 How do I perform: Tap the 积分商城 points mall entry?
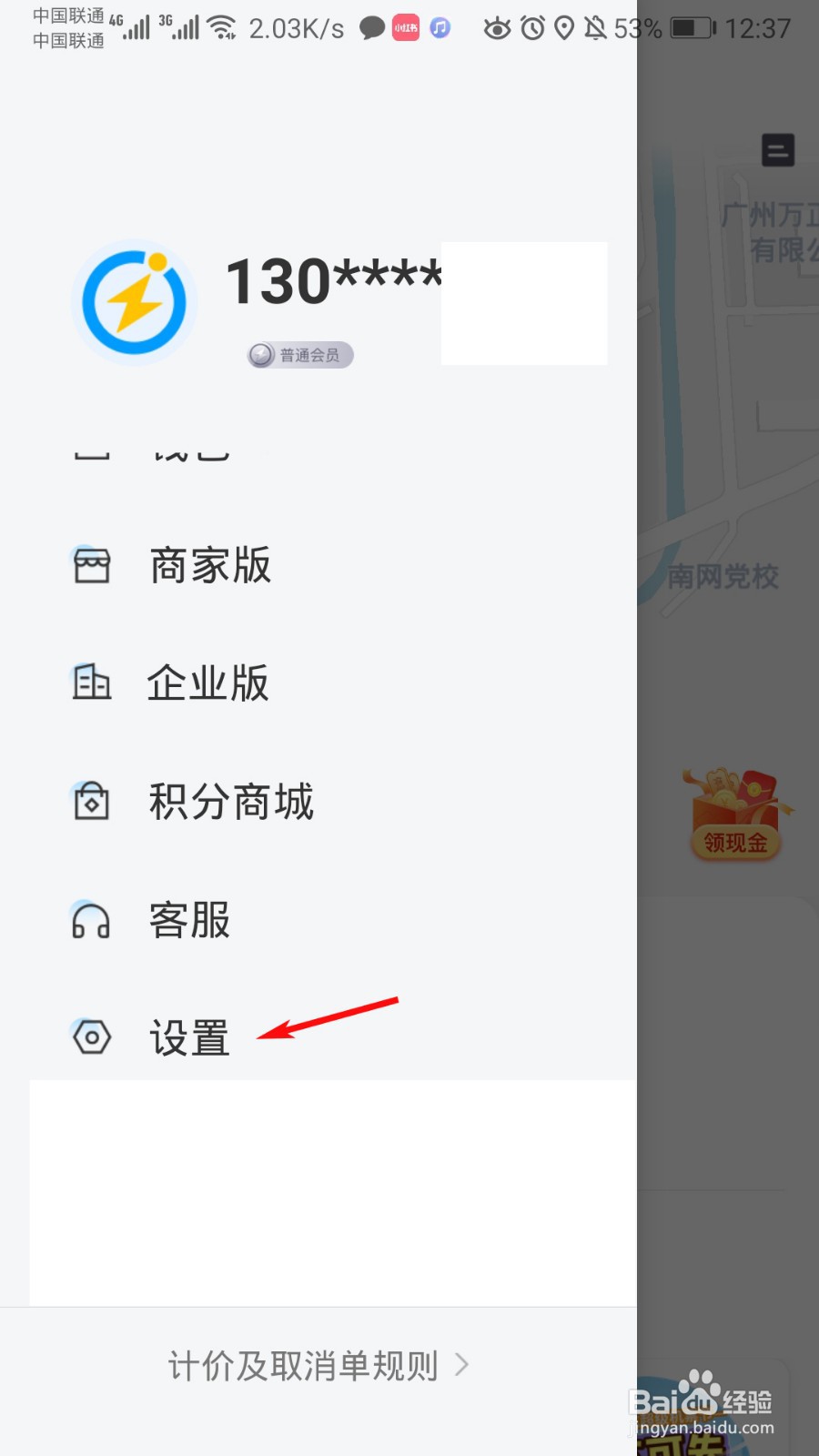pos(230,802)
